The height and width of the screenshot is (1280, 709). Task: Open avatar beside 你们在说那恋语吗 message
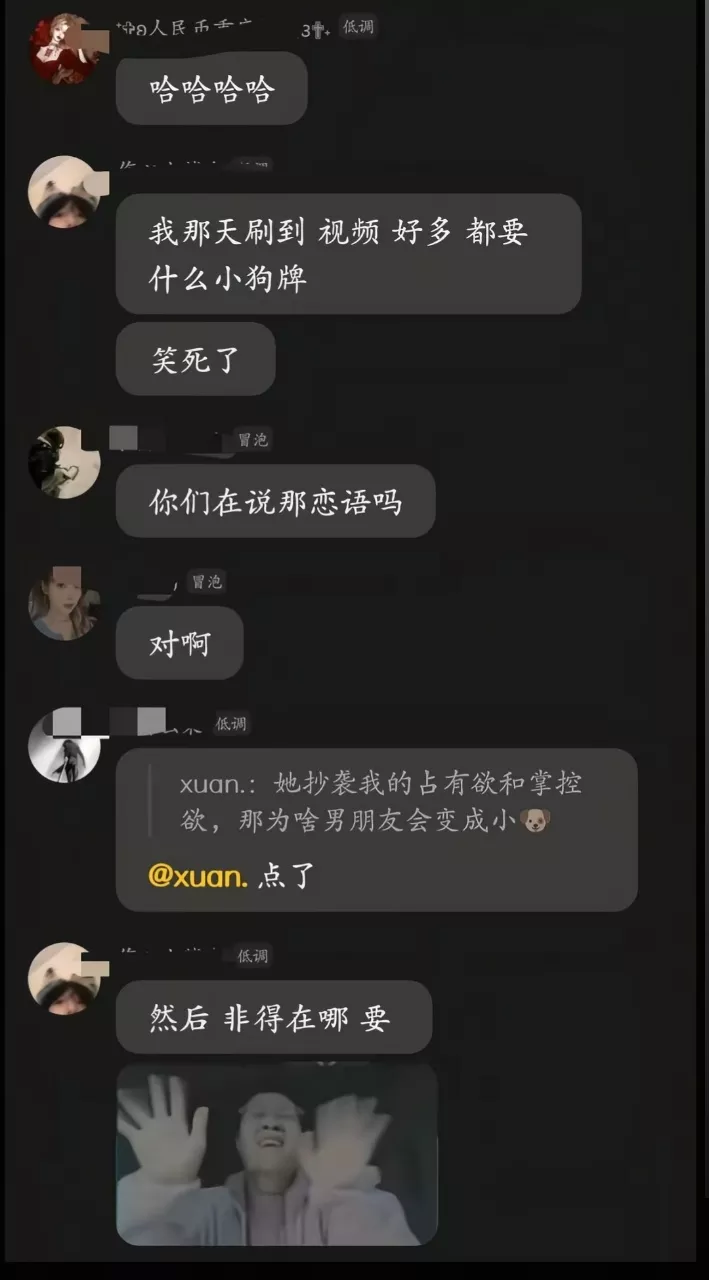(63, 462)
